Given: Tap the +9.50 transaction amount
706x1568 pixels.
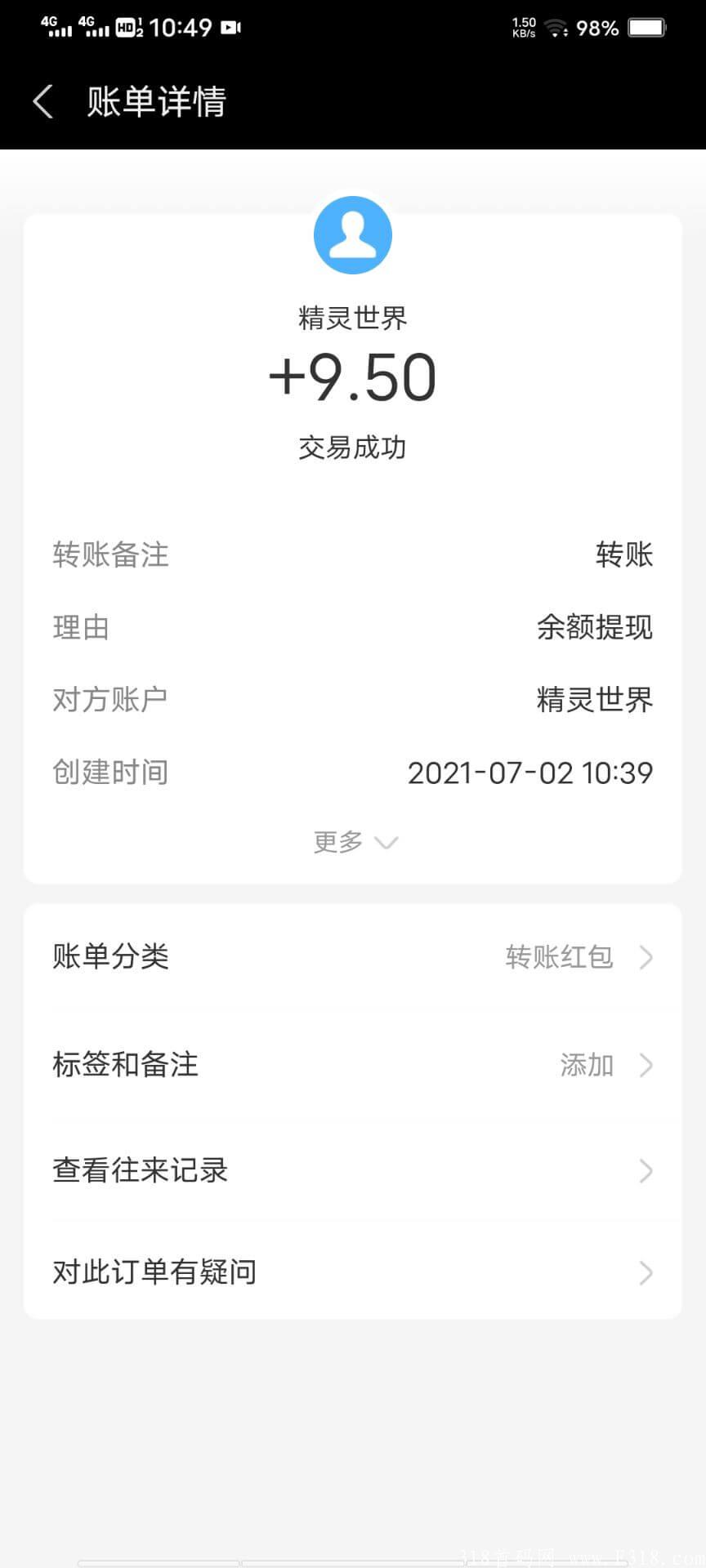Looking at the screenshot, I should [x=353, y=376].
